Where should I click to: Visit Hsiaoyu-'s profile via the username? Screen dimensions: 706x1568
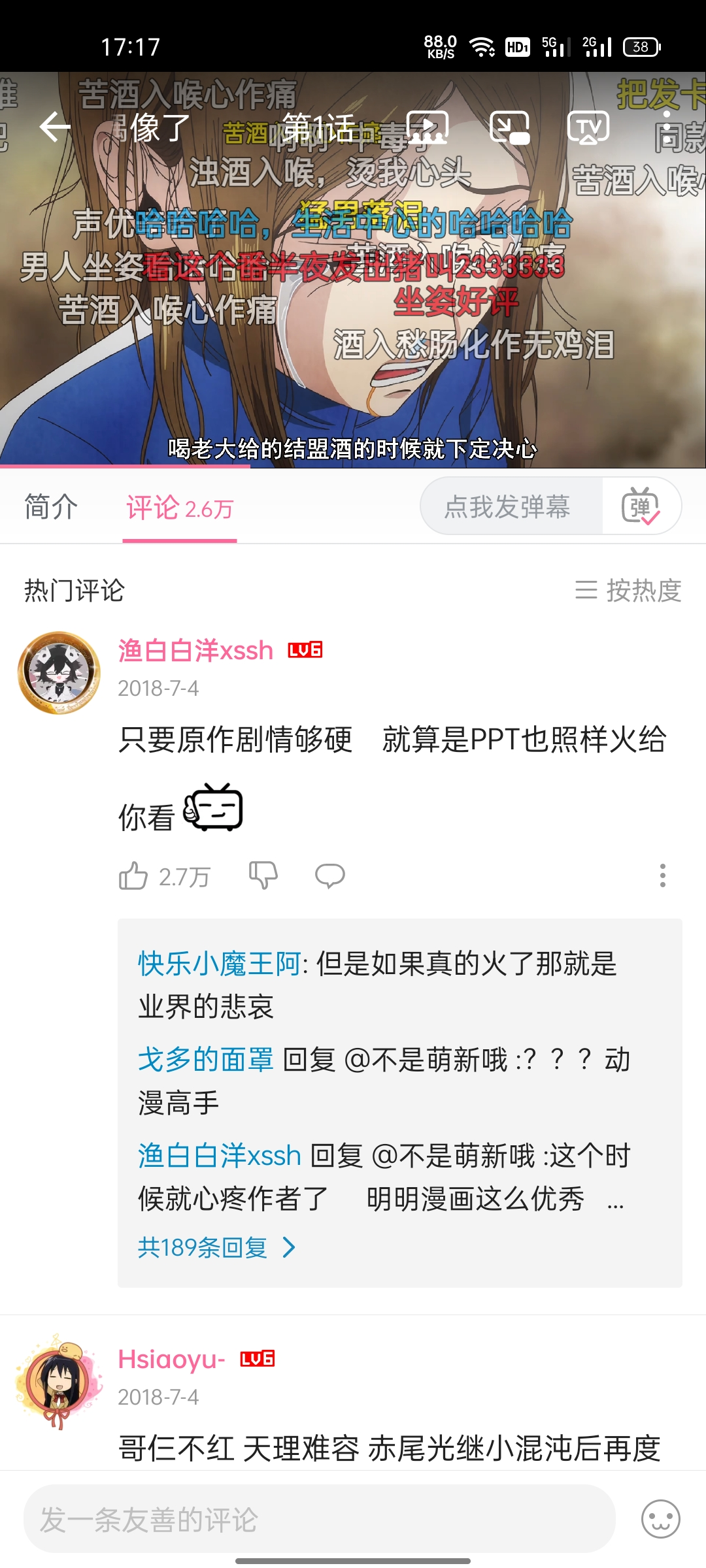[171, 1360]
